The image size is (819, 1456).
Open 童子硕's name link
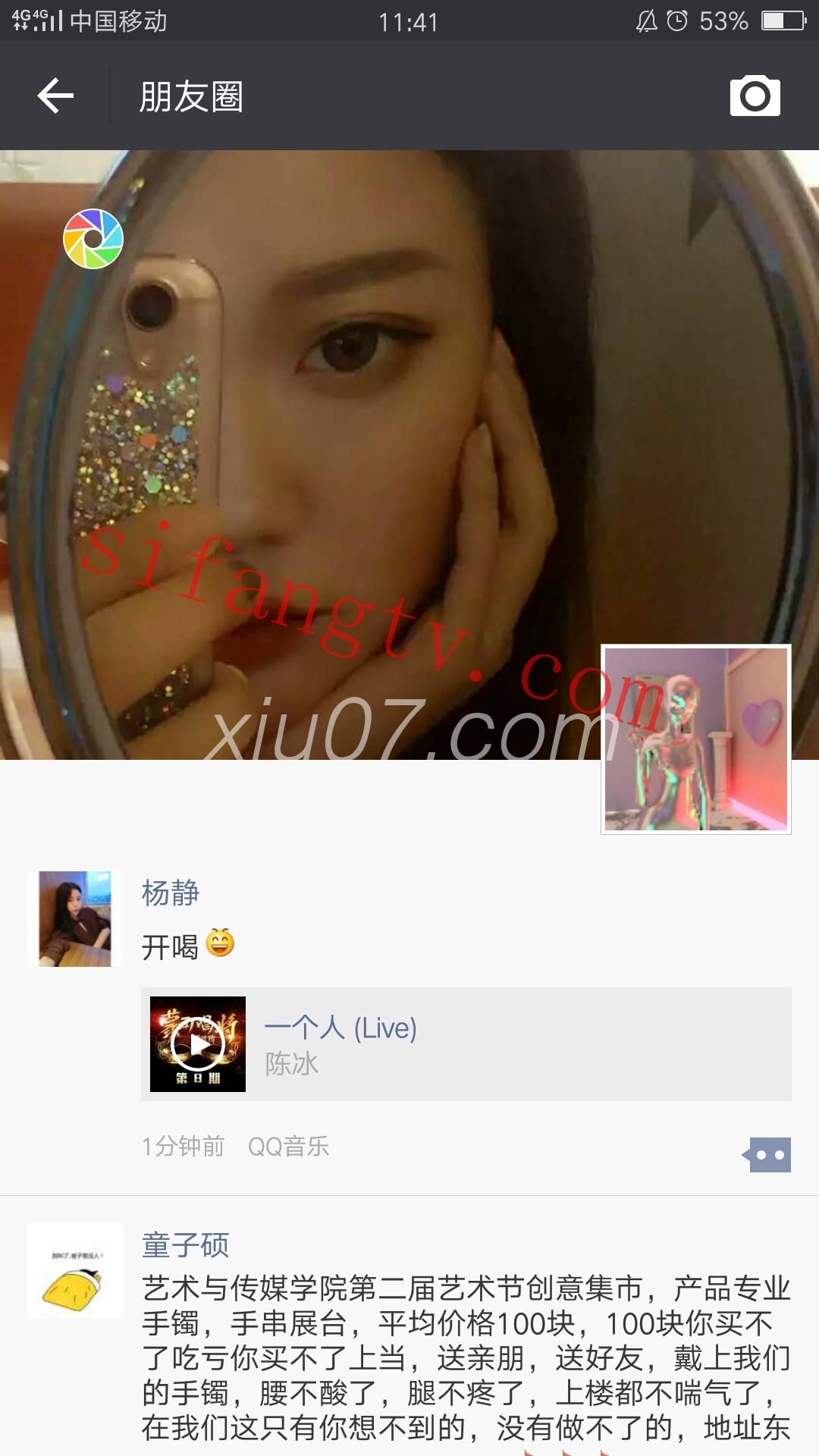click(185, 1244)
